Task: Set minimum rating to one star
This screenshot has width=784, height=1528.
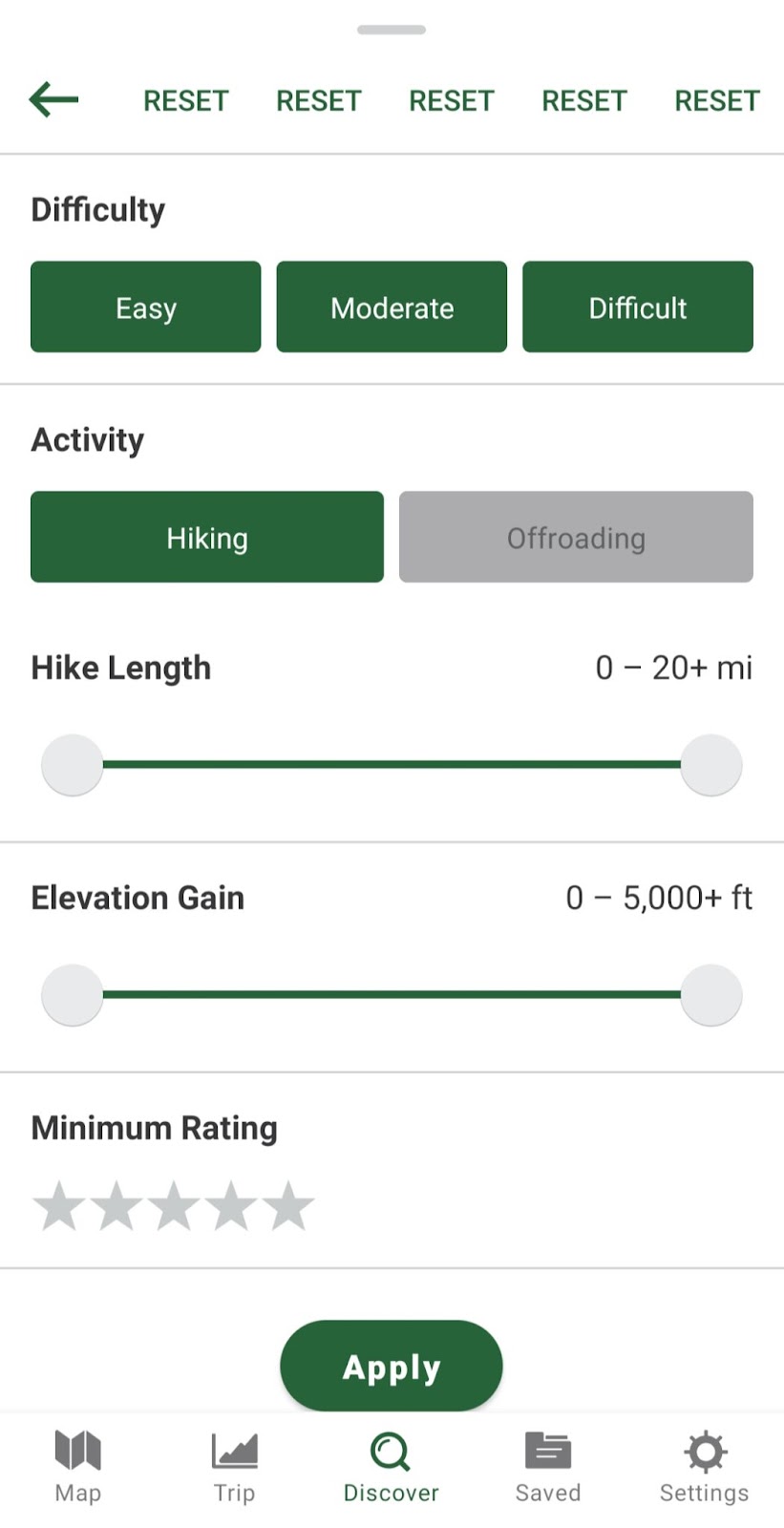Action: [x=58, y=1205]
